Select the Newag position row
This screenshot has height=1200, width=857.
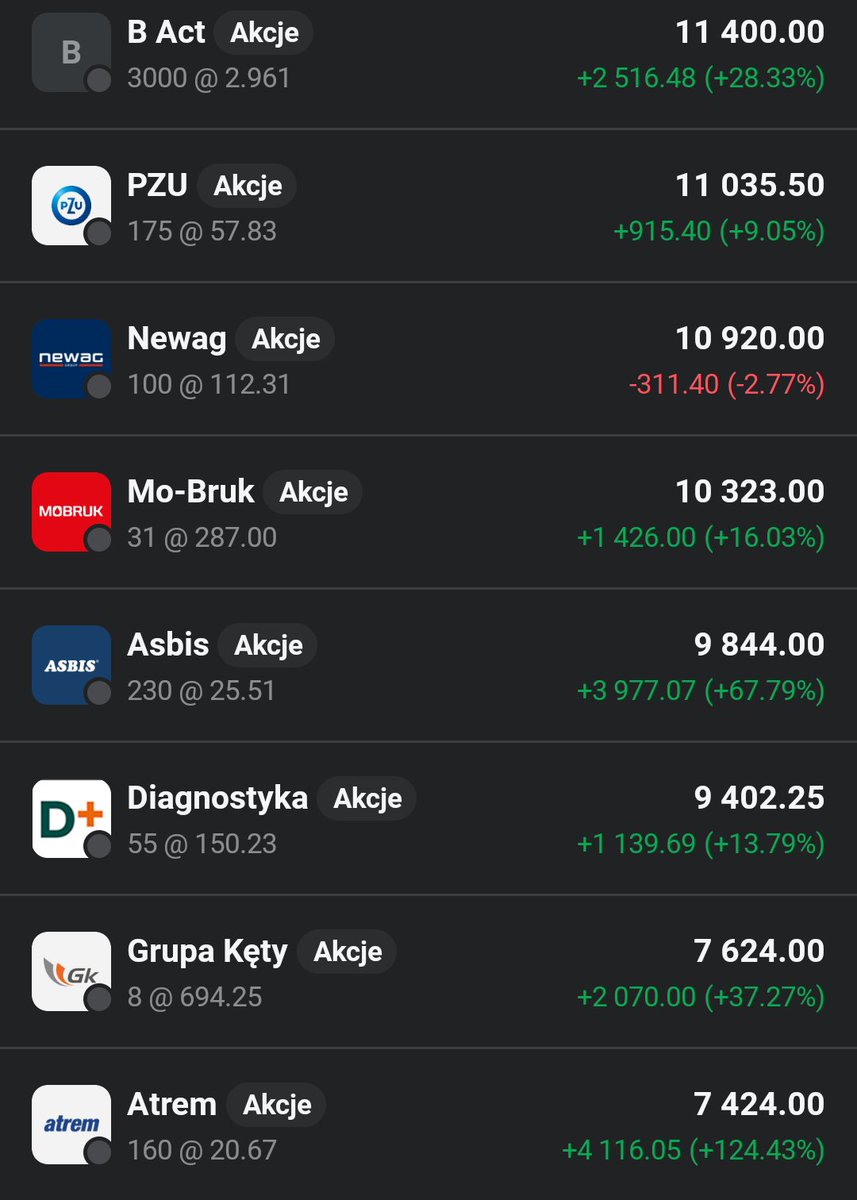(428, 360)
